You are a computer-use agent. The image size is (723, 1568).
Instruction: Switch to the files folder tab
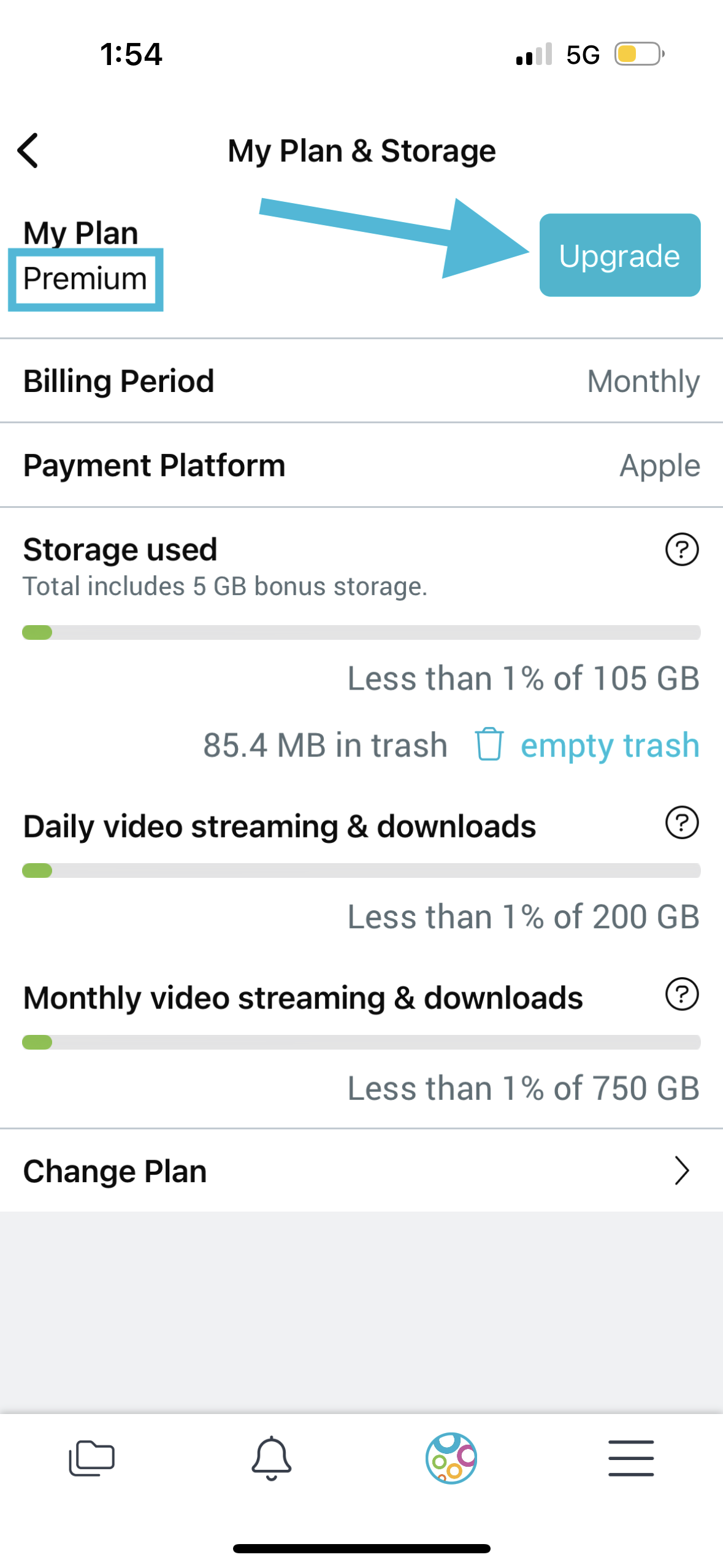click(x=91, y=1458)
